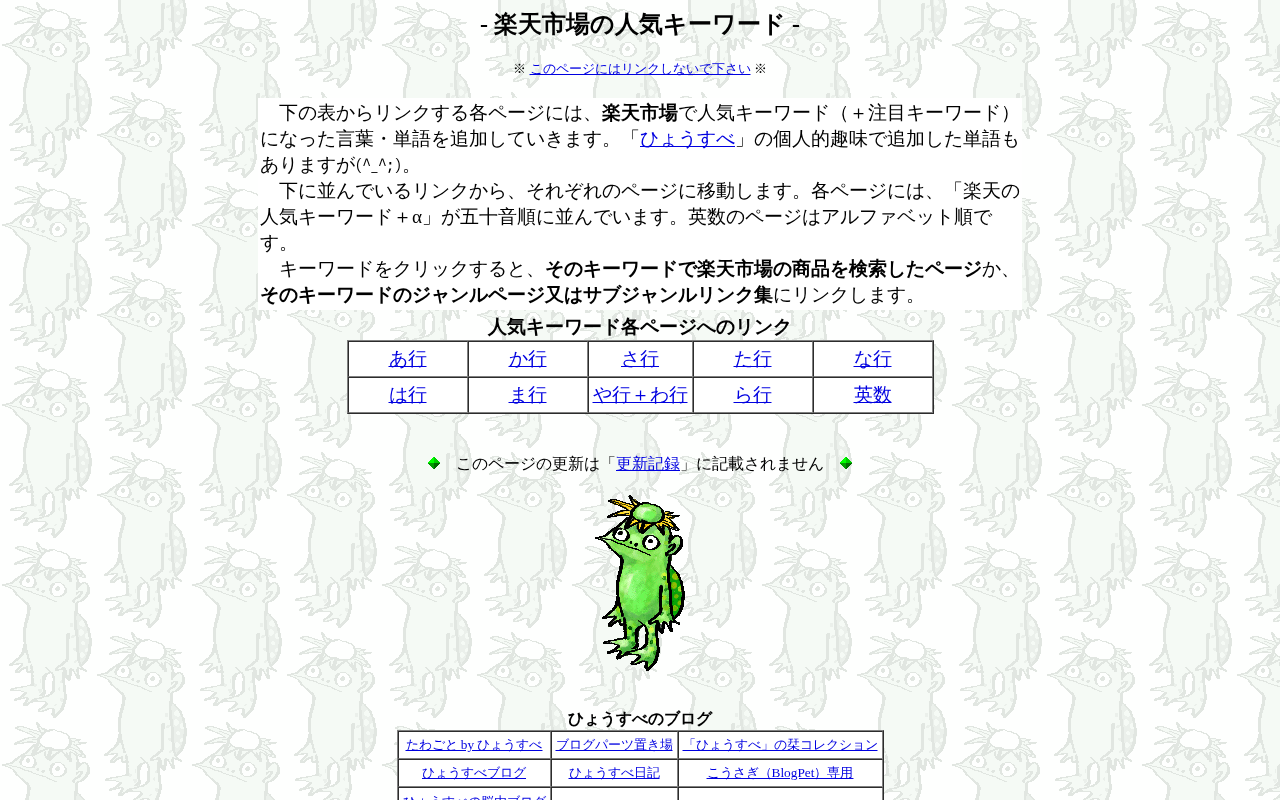Go to the ま行 keyword page

528,395
